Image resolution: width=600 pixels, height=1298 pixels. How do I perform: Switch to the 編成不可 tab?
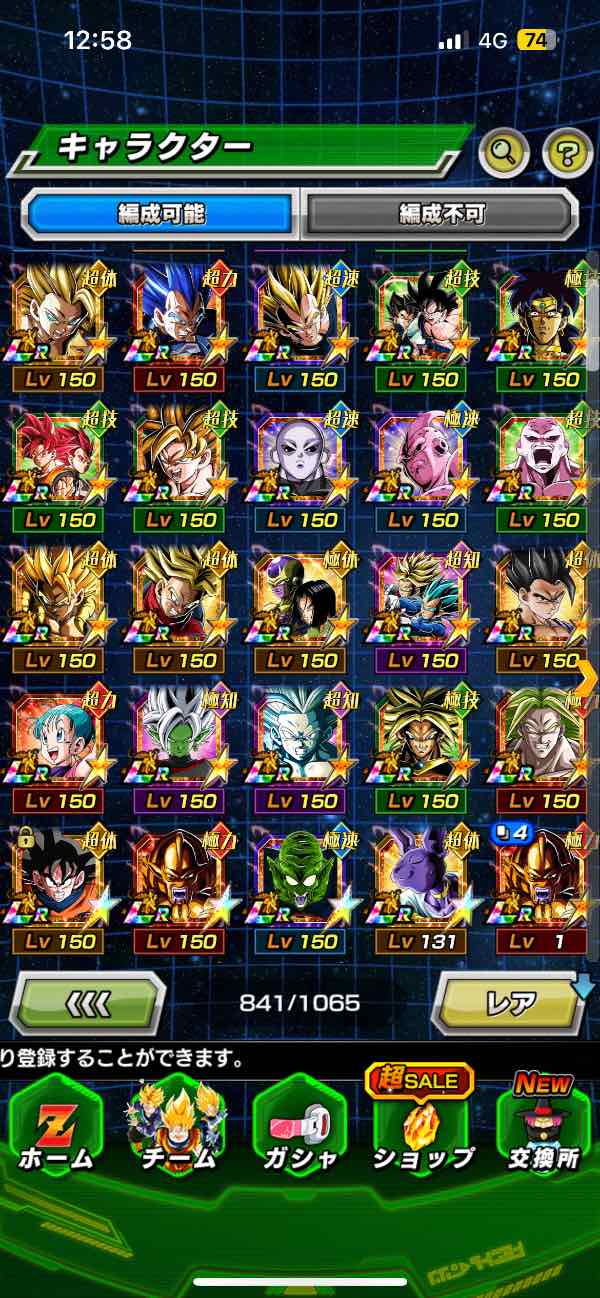tap(441, 213)
